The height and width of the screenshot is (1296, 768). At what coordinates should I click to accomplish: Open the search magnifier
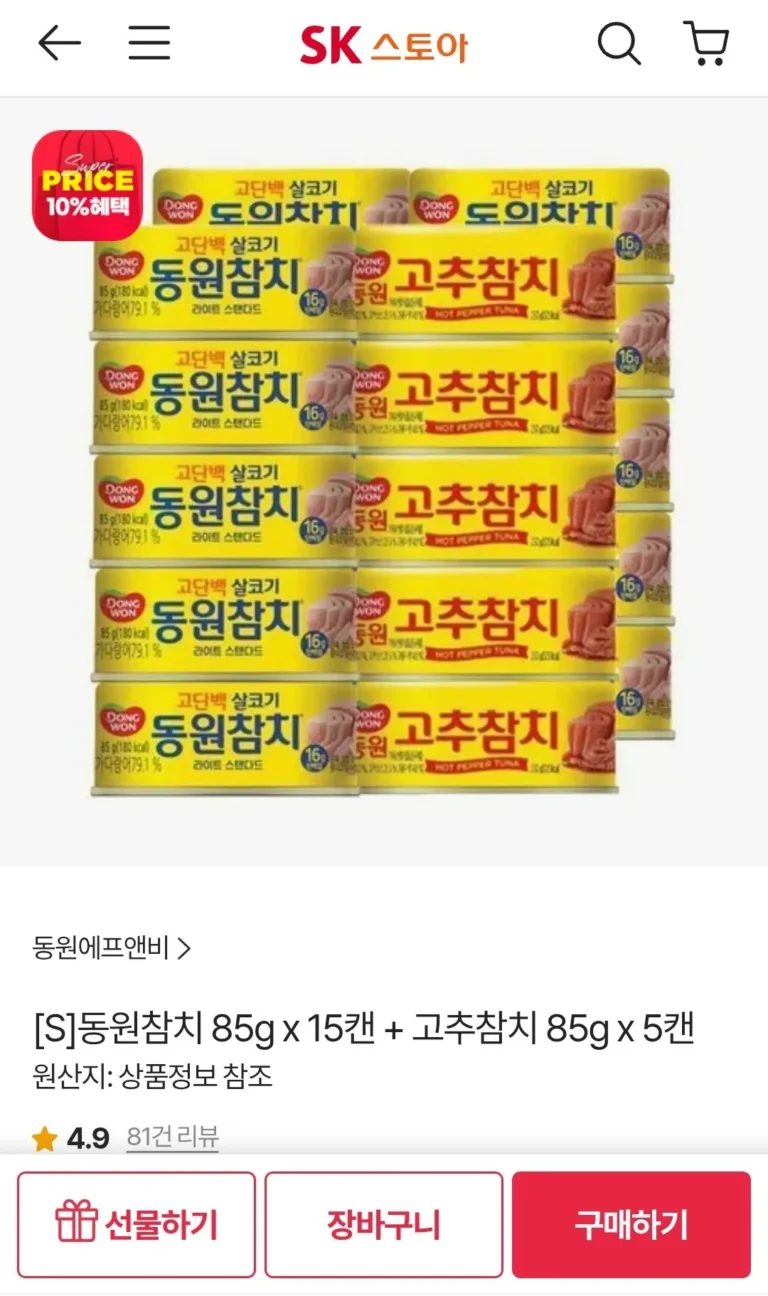click(619, 45)
